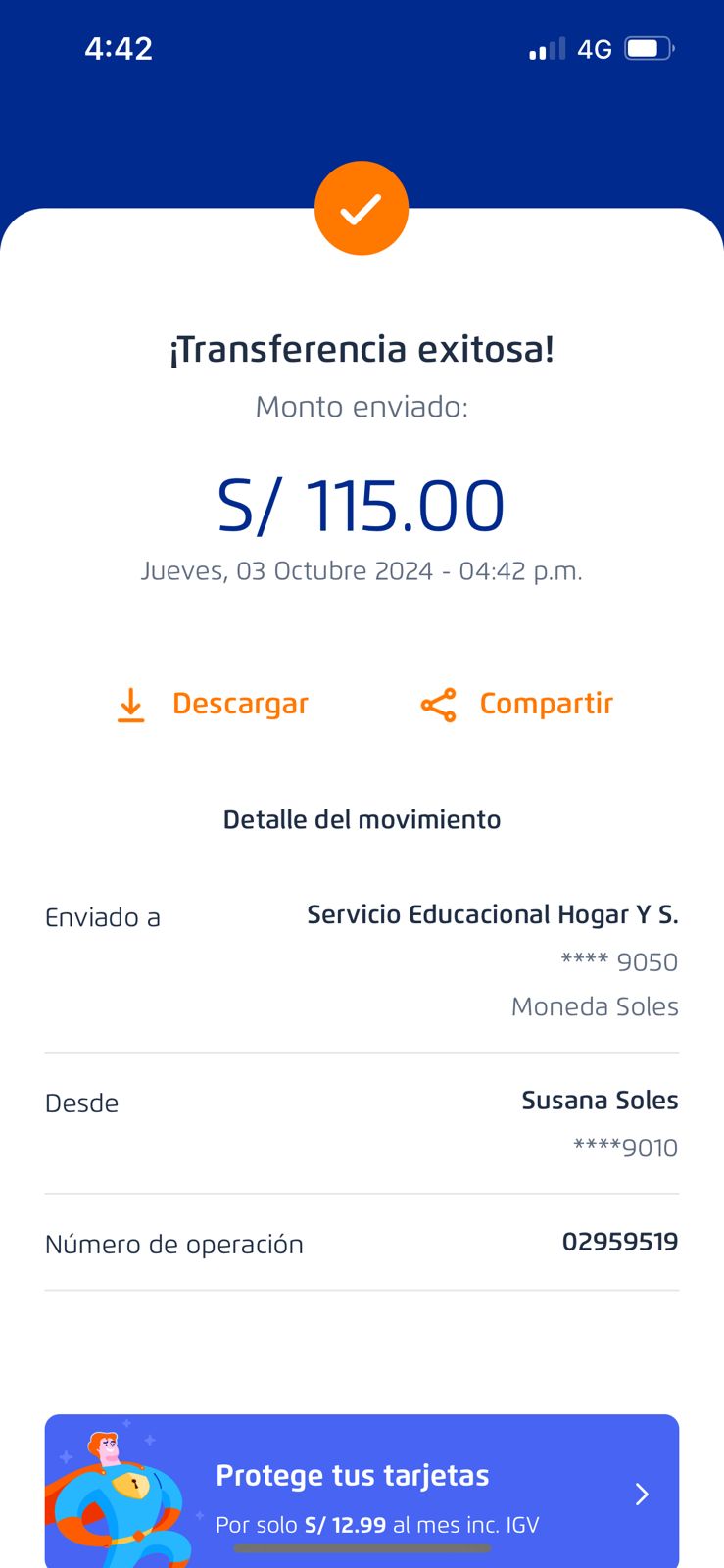Share the receipt via Compartir

(517, 704)
